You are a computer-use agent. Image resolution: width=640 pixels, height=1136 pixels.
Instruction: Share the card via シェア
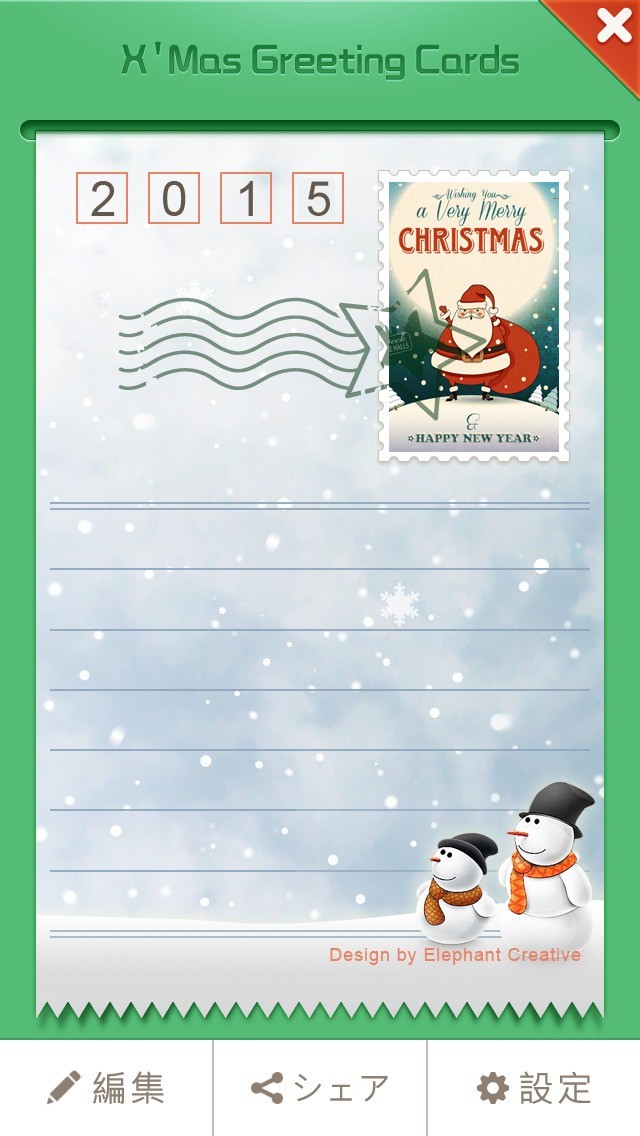point(320,1088)
